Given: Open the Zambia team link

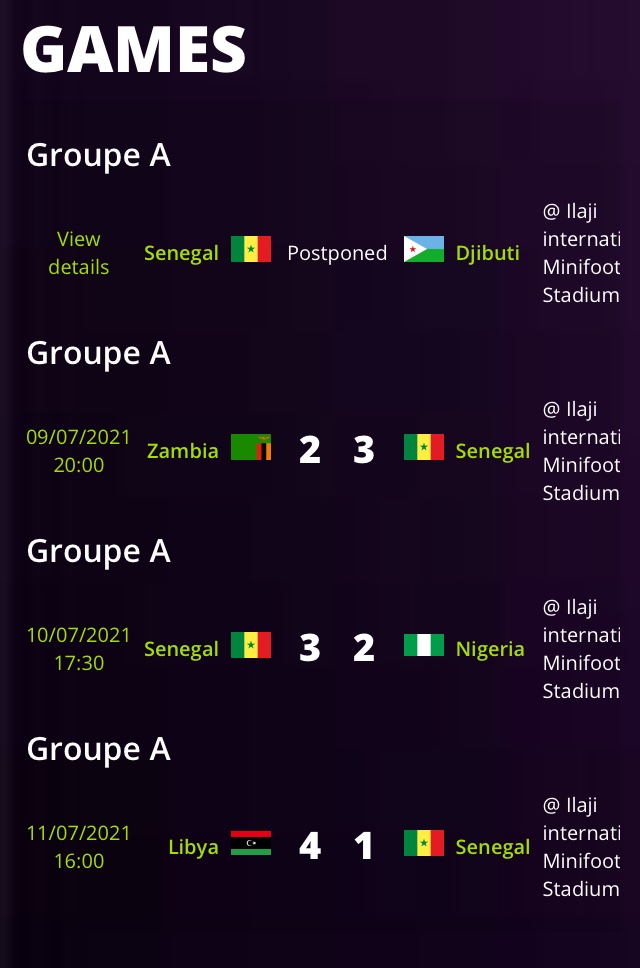Looking at the screenshot, I should coord(182,451).
